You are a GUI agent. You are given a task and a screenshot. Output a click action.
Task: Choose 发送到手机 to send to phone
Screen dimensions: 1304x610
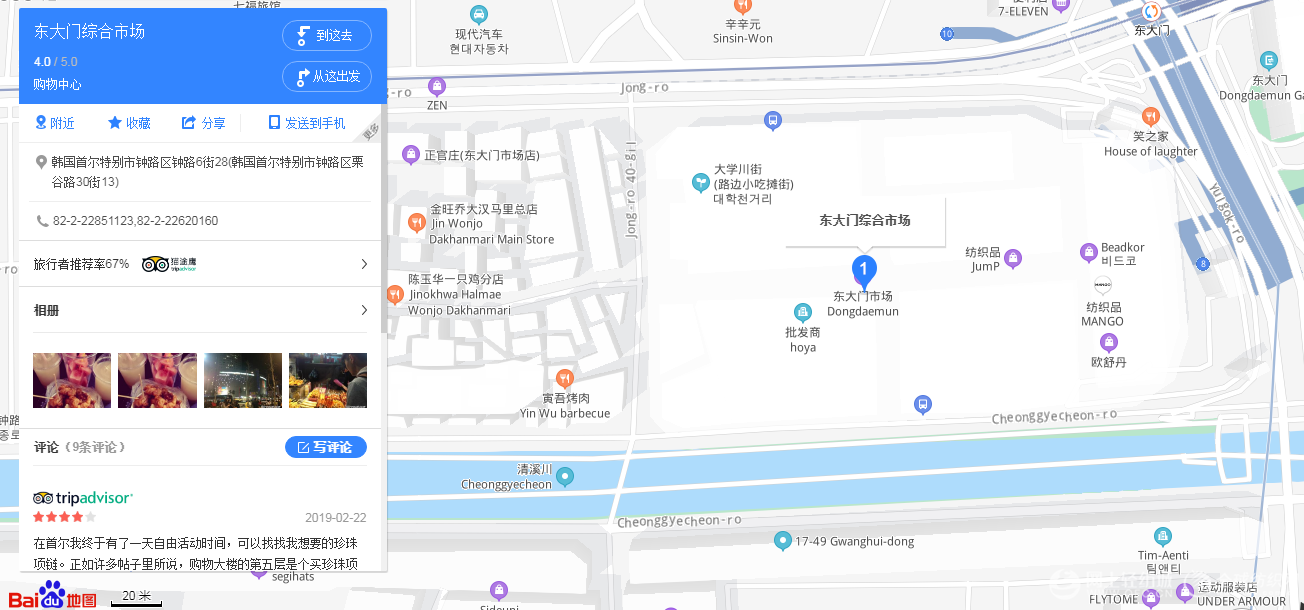(307, 123)
